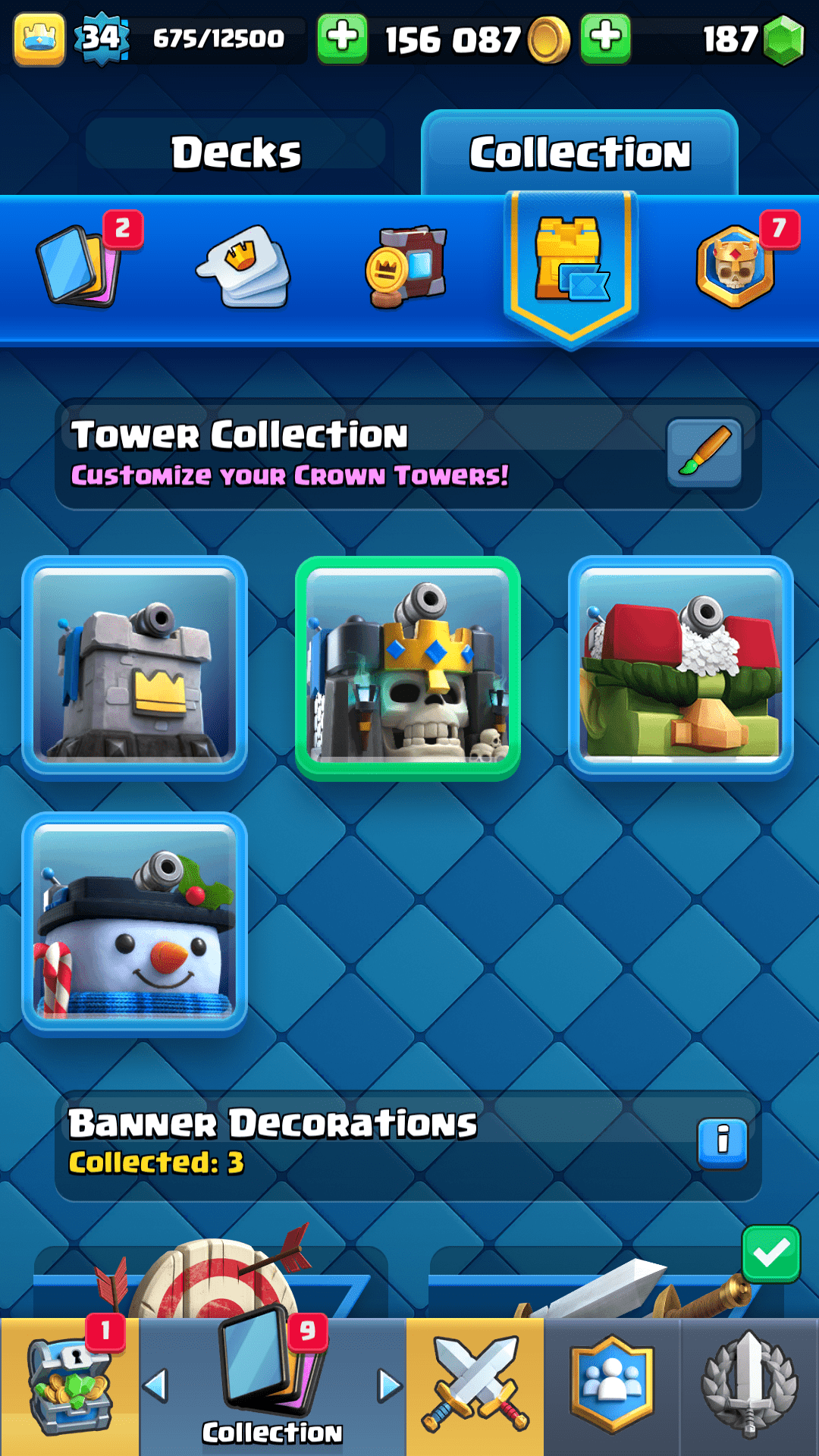Select the skull king tower skin

408,669
